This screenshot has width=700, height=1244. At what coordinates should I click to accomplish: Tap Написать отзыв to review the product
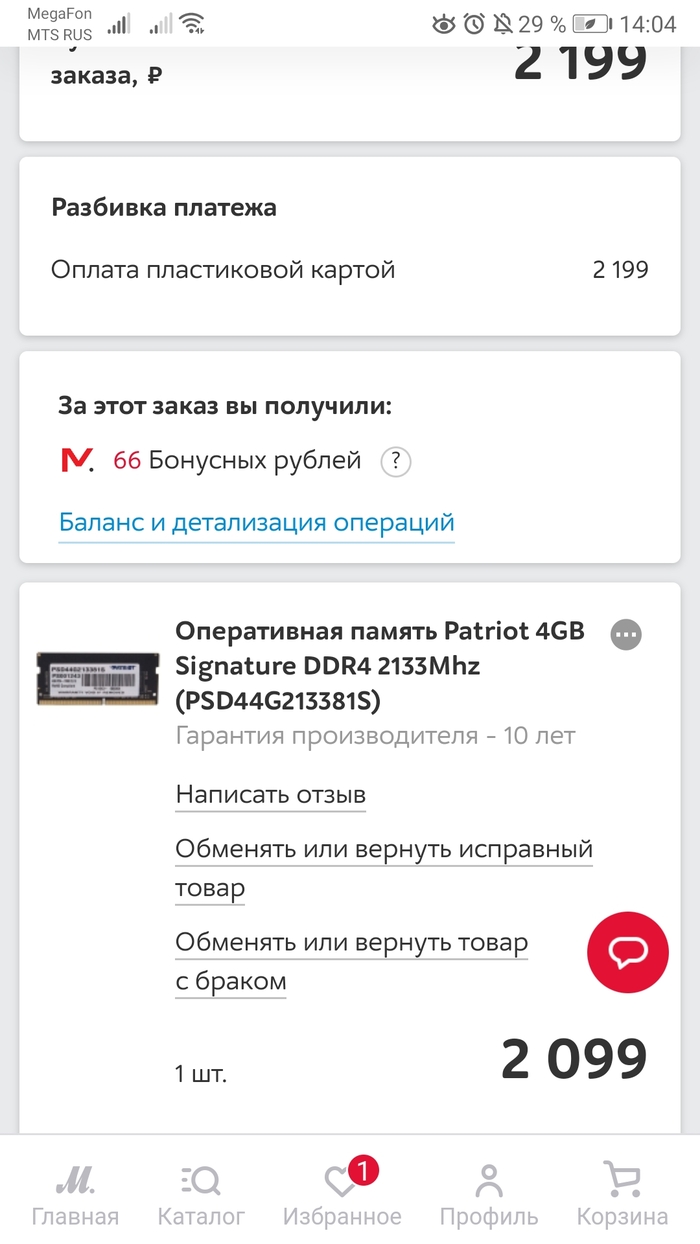pos(271,795)
